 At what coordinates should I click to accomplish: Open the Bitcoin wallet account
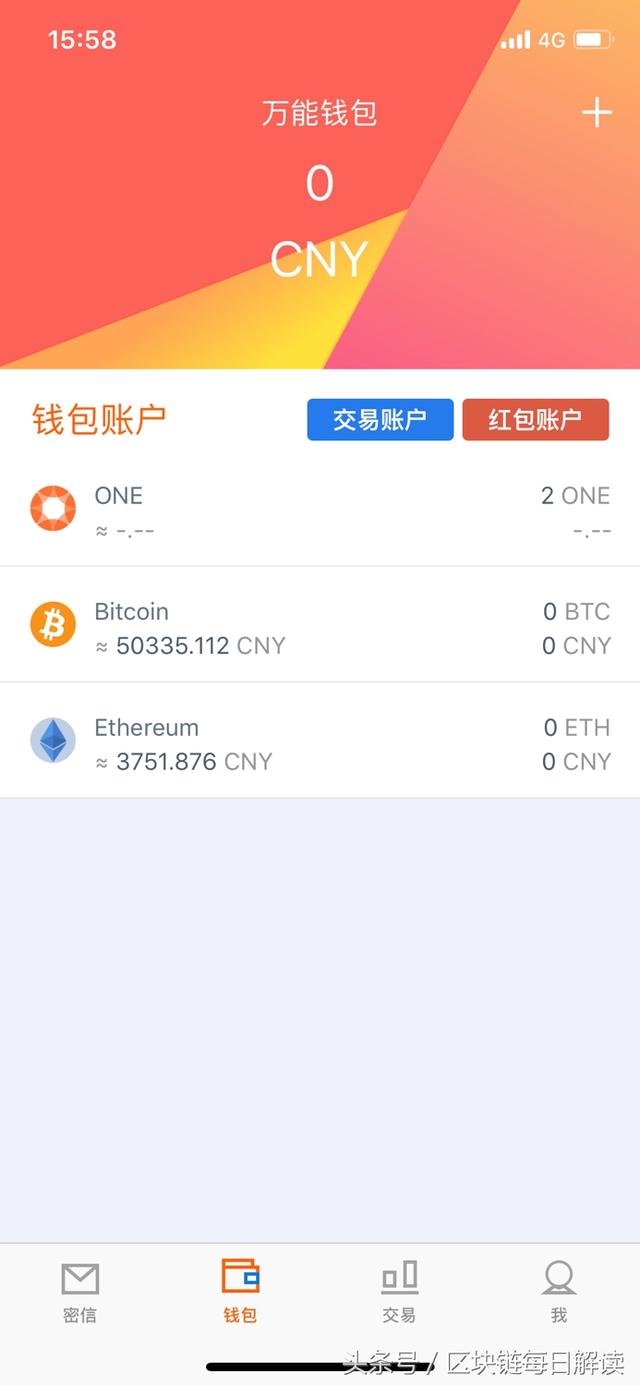click(320, 625)
